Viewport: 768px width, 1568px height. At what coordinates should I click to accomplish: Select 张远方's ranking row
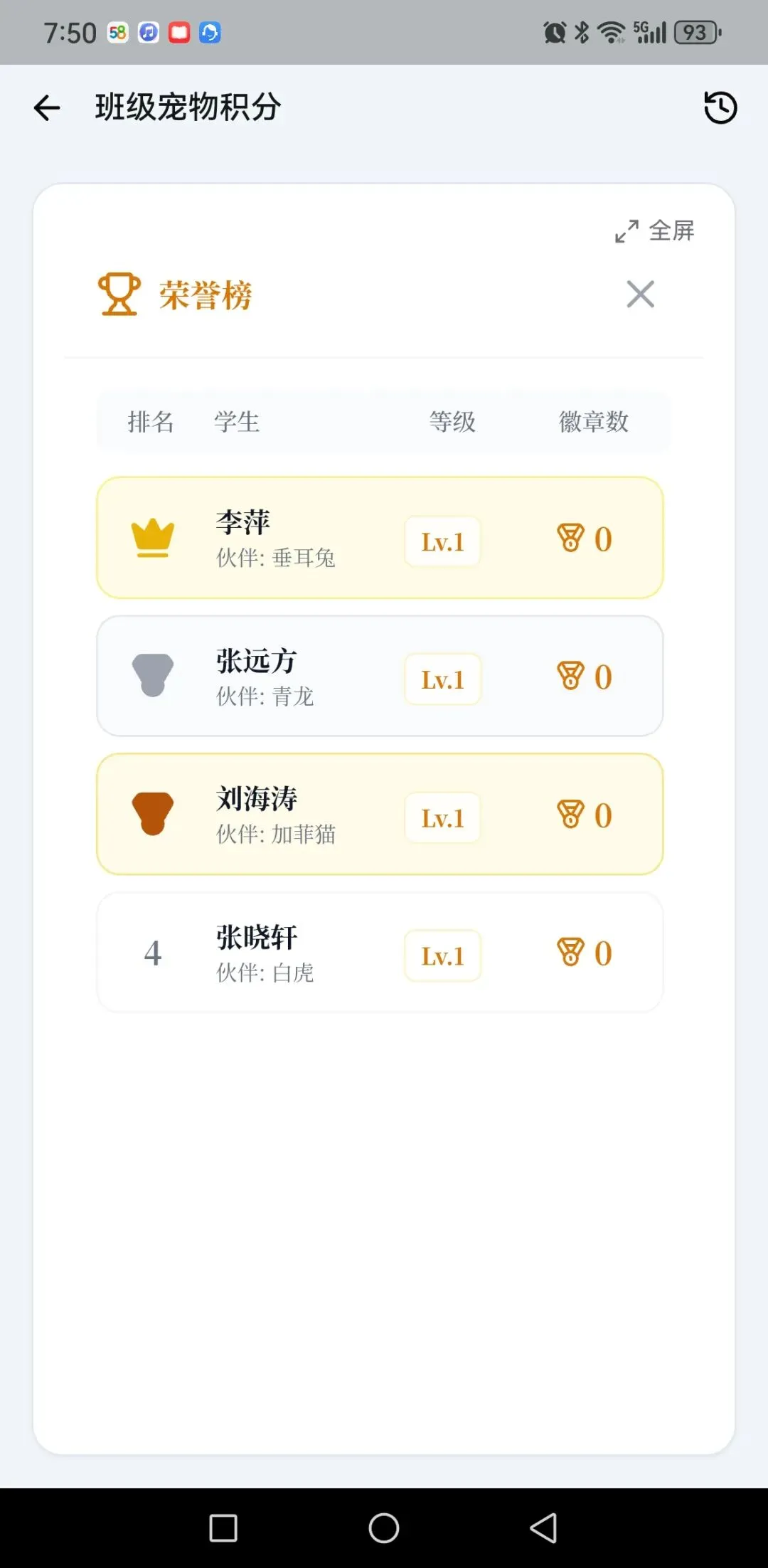pyautogui.click(x=380, y=676)
